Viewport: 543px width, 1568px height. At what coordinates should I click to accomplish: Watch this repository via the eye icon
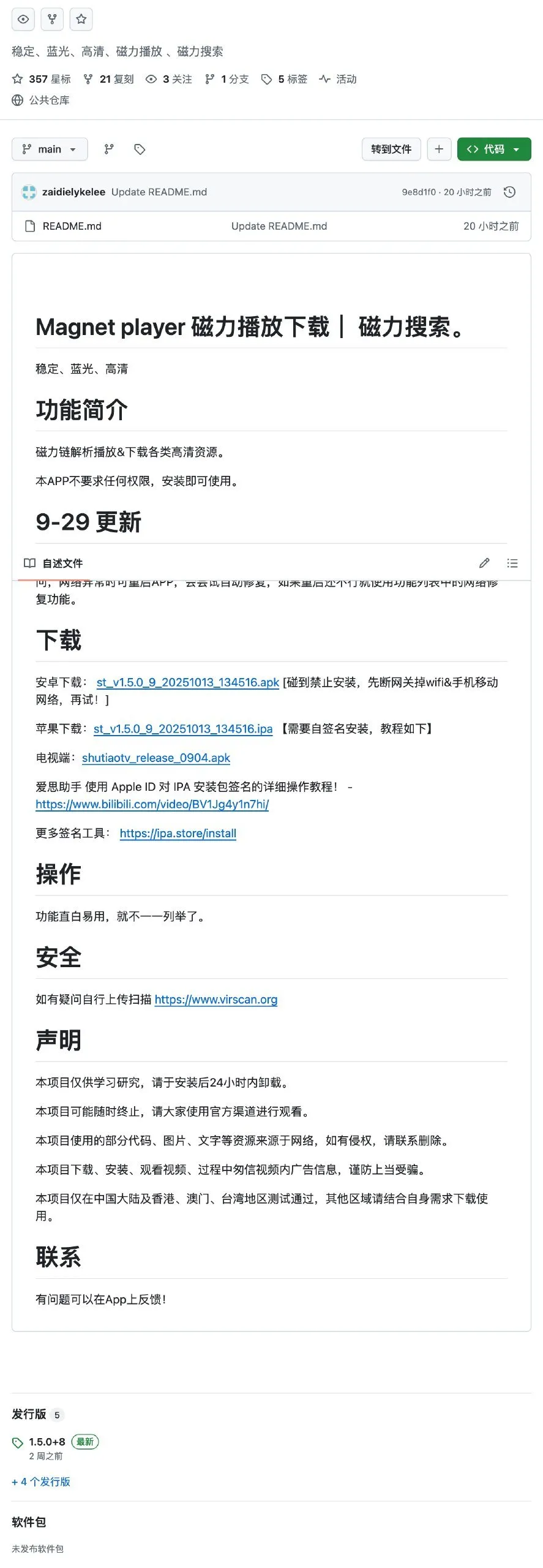click(x=23, y=20)
